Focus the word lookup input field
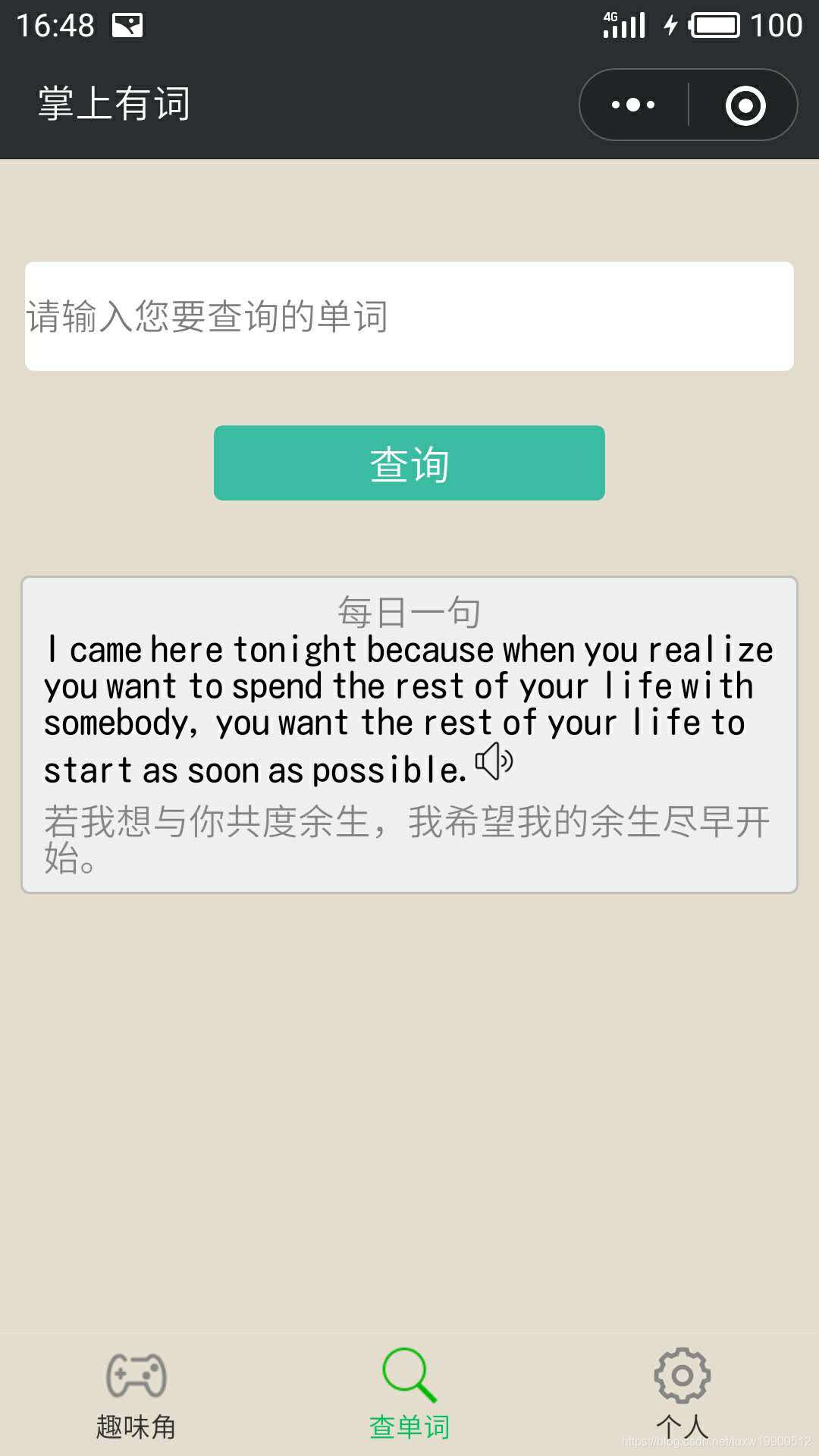The height and width of the screenshot is (1456, 819). (x=409, y=316)
